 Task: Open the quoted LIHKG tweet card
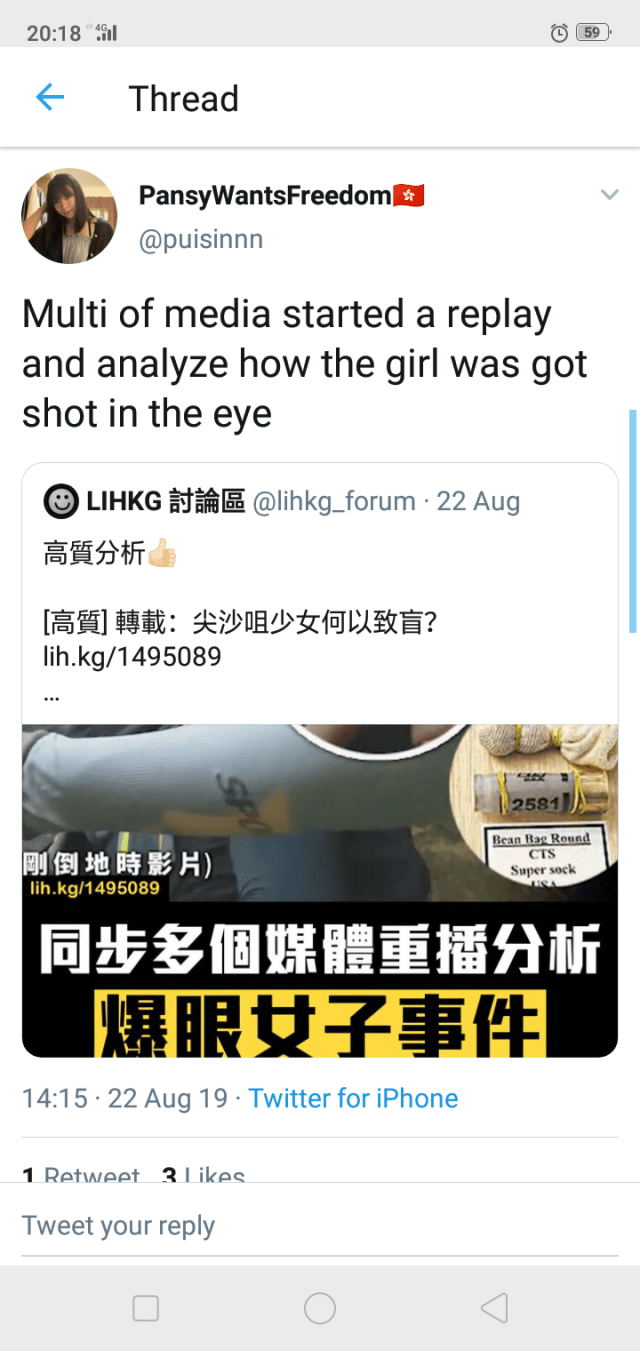click(x=320, y=600)
